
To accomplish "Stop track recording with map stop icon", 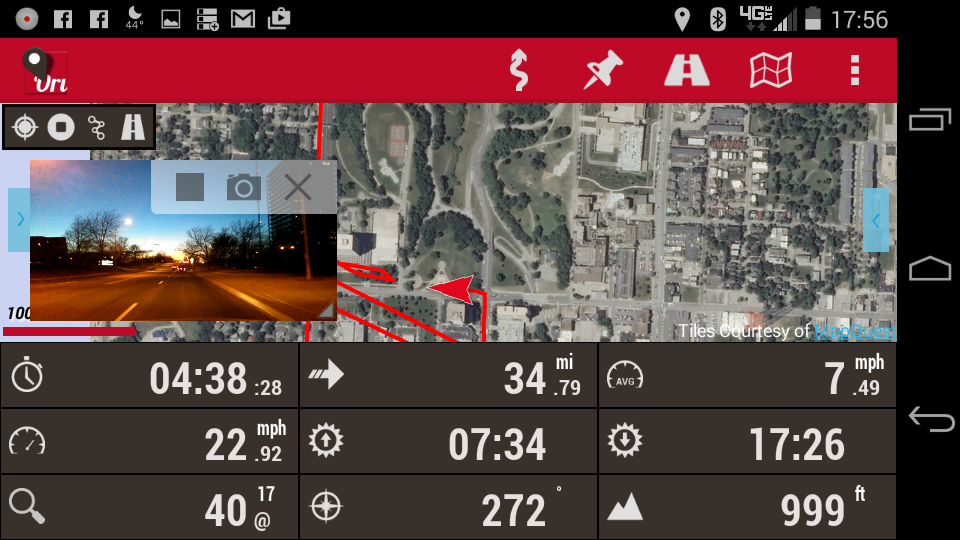I will (x=62, y=127).
